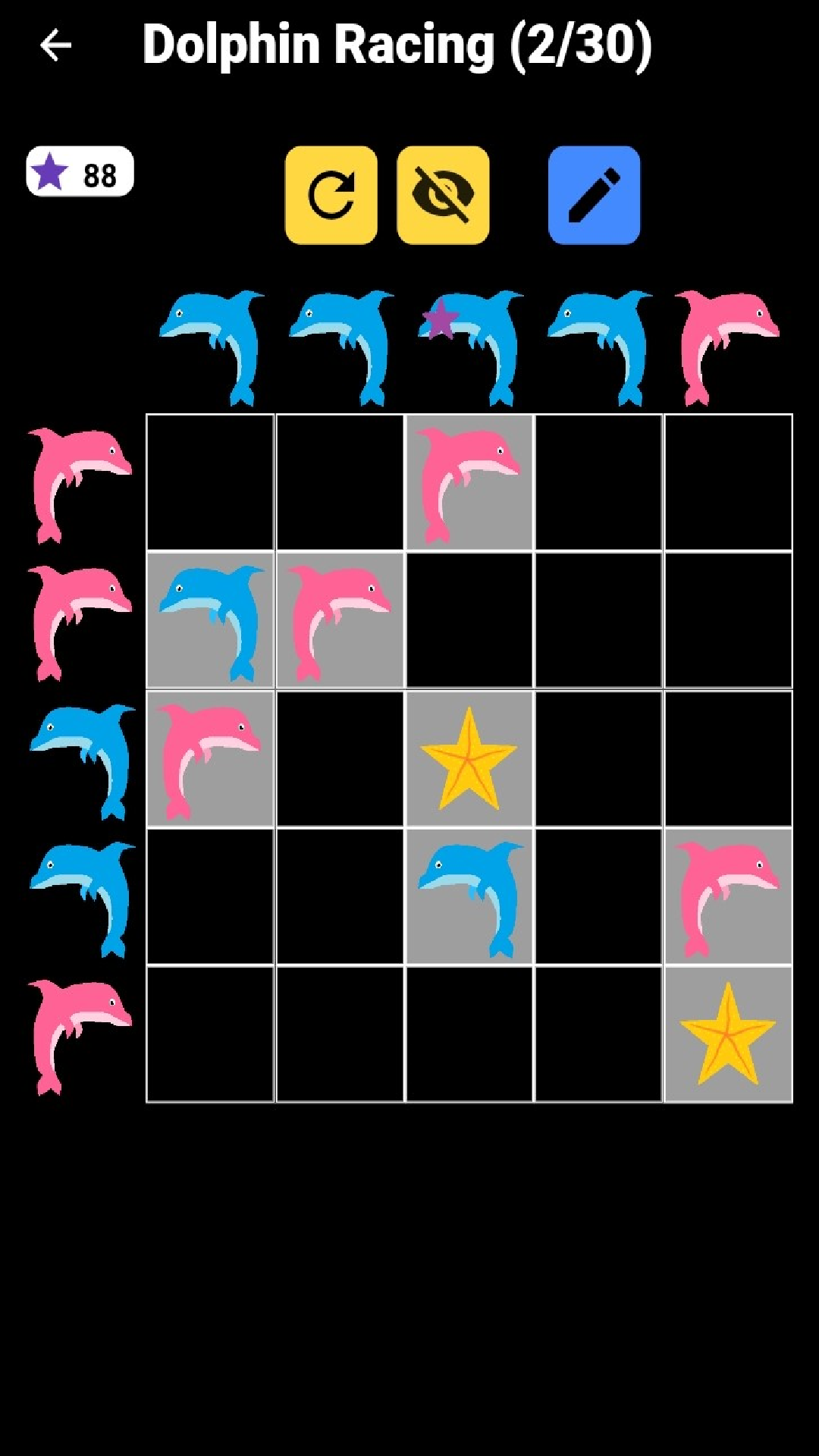Tap the empty top-left grid cell
This screenshot has height=1456, width=819.
[210, 482]
